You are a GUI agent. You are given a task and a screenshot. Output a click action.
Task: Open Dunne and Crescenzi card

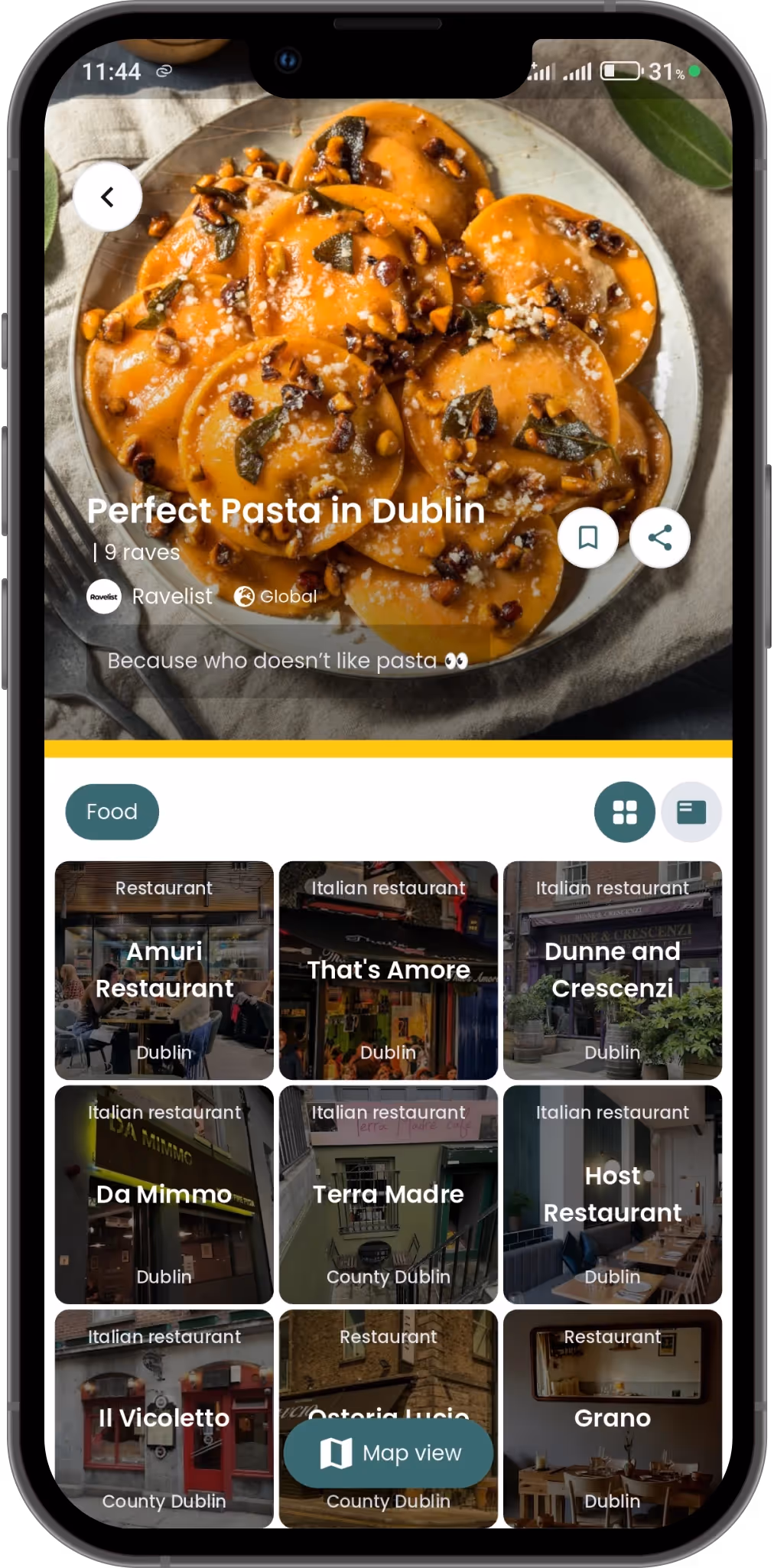[x=613, y=970]
